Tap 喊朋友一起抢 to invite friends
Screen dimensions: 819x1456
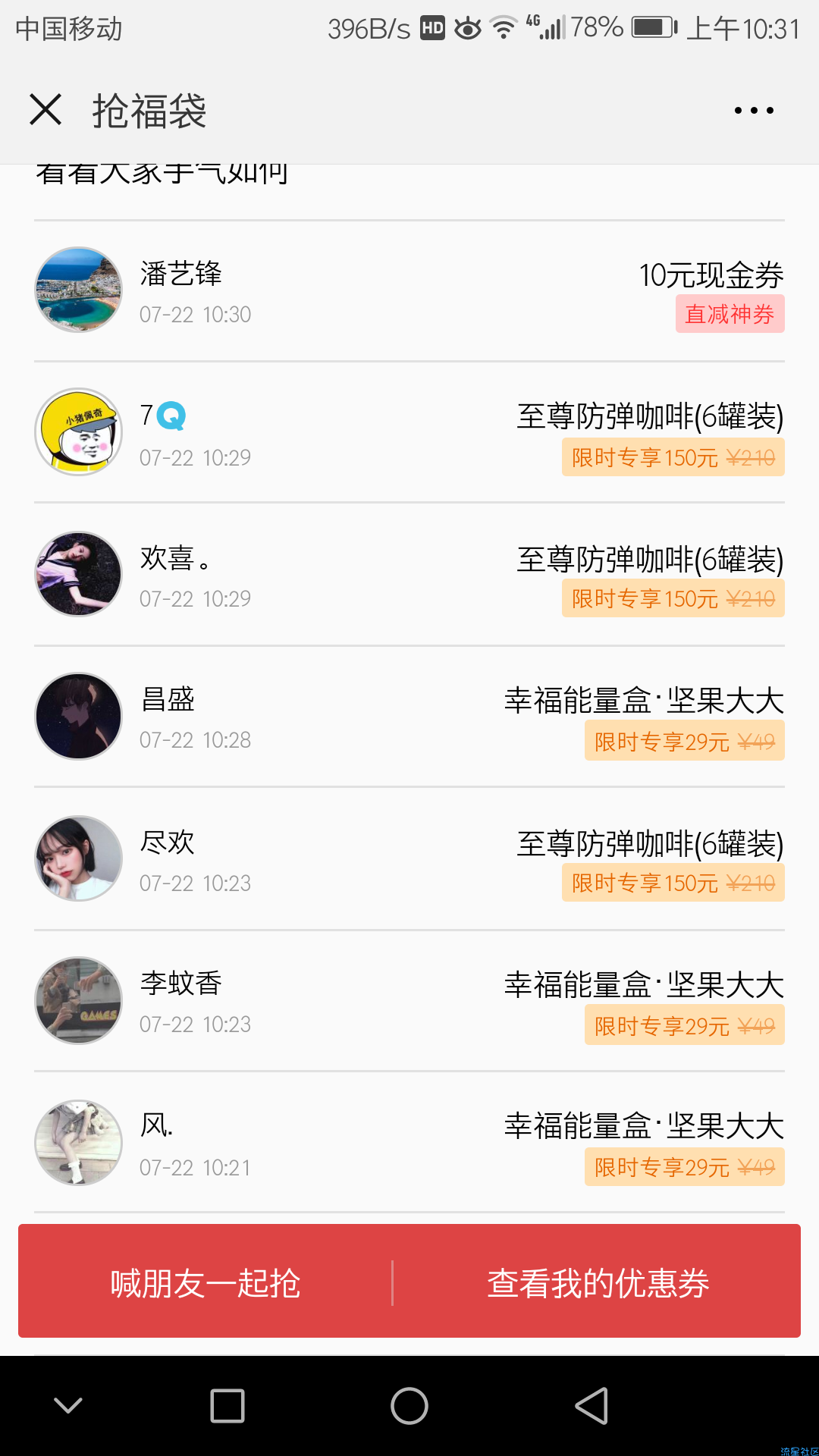[x=206, y=1283]
